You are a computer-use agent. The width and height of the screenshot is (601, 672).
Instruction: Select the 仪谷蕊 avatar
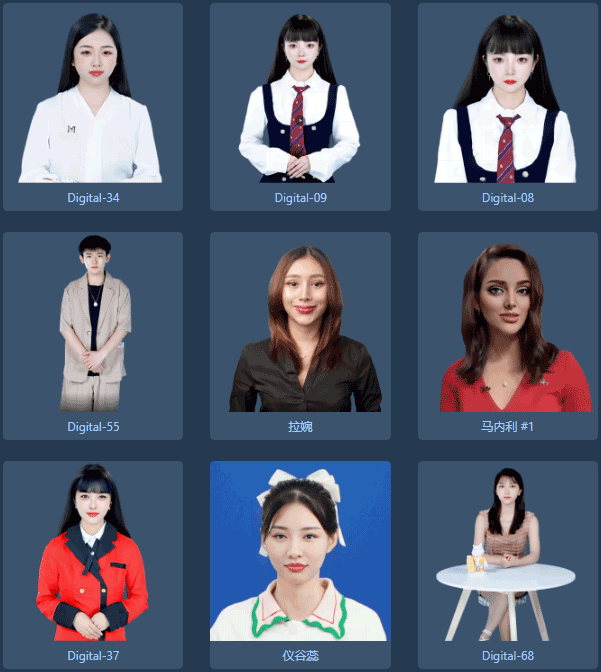[x=300, y=564]
